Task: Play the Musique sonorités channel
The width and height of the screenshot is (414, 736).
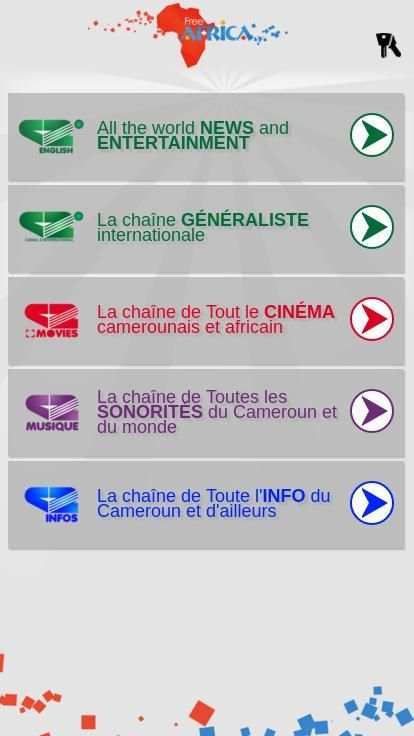Action: pos(372,411)
